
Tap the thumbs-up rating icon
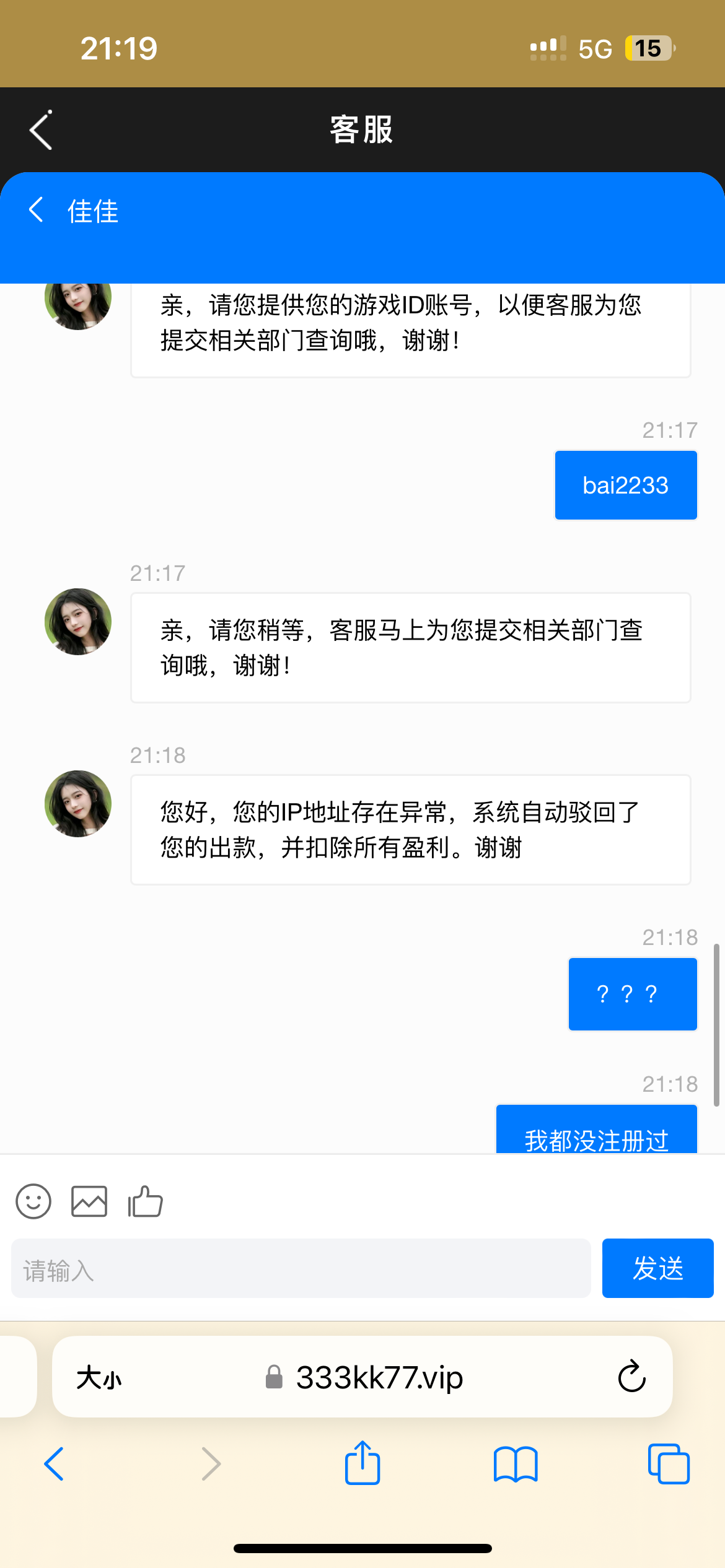click(144, 1201)
